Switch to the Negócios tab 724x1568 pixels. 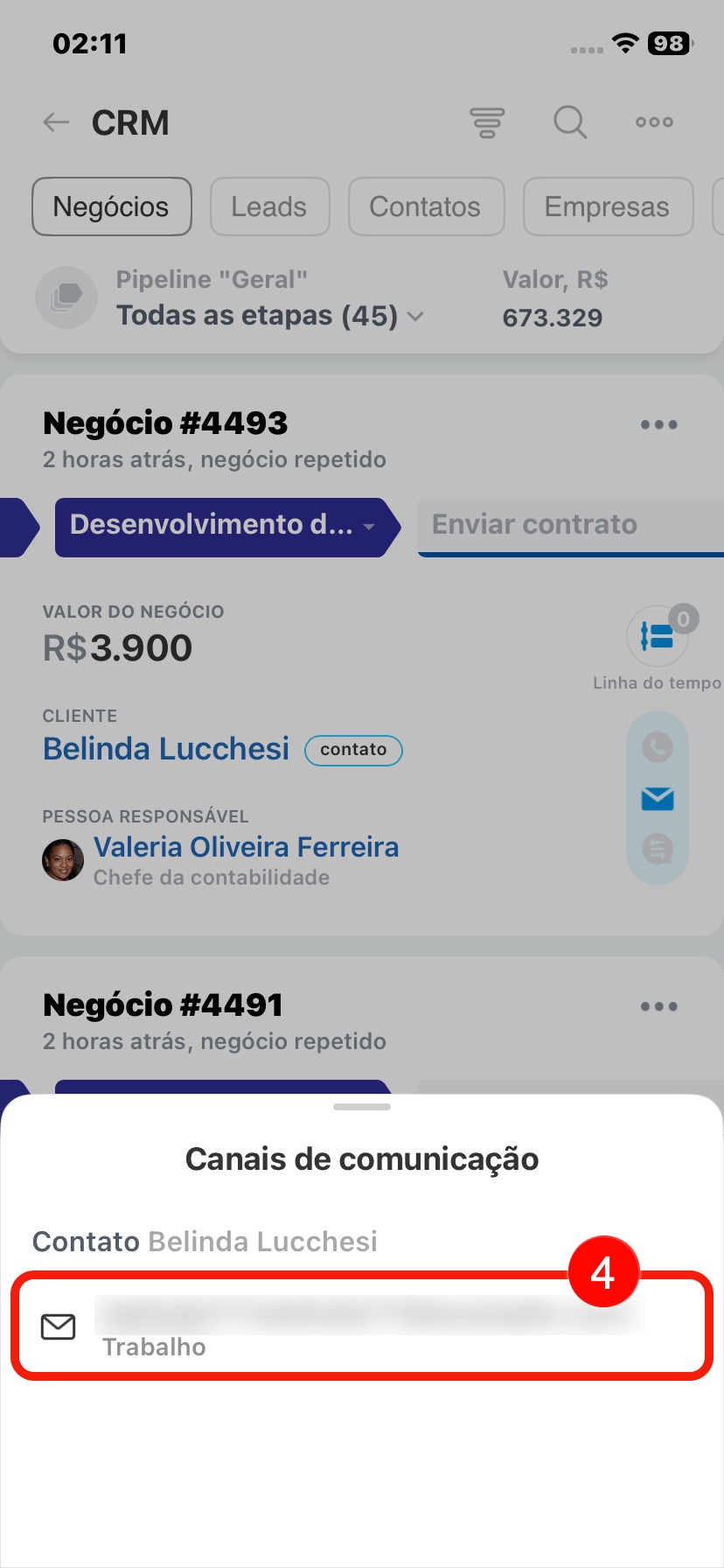[111, 206]
